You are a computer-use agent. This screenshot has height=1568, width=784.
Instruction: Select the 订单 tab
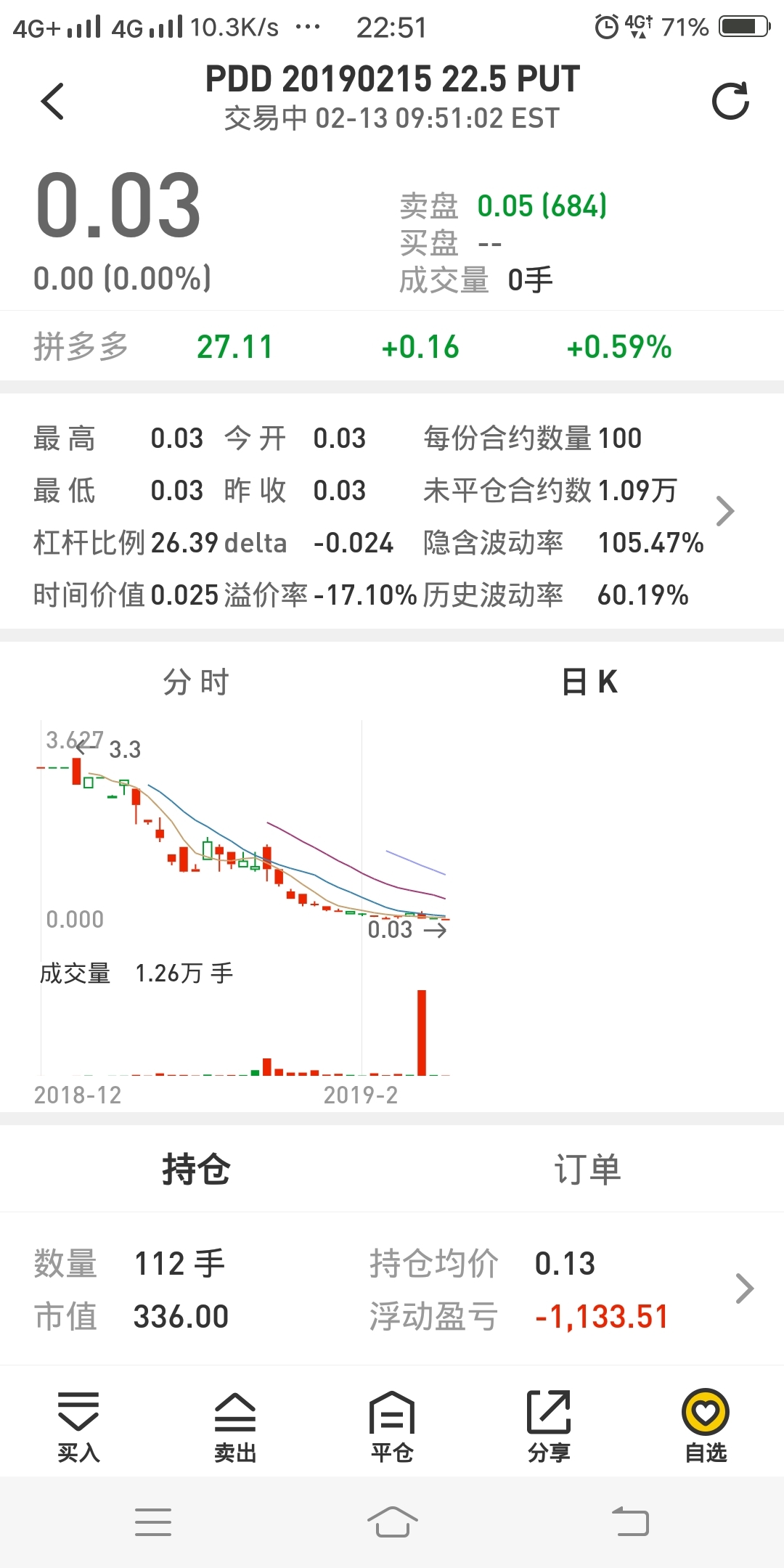(x=588, y=1169)
